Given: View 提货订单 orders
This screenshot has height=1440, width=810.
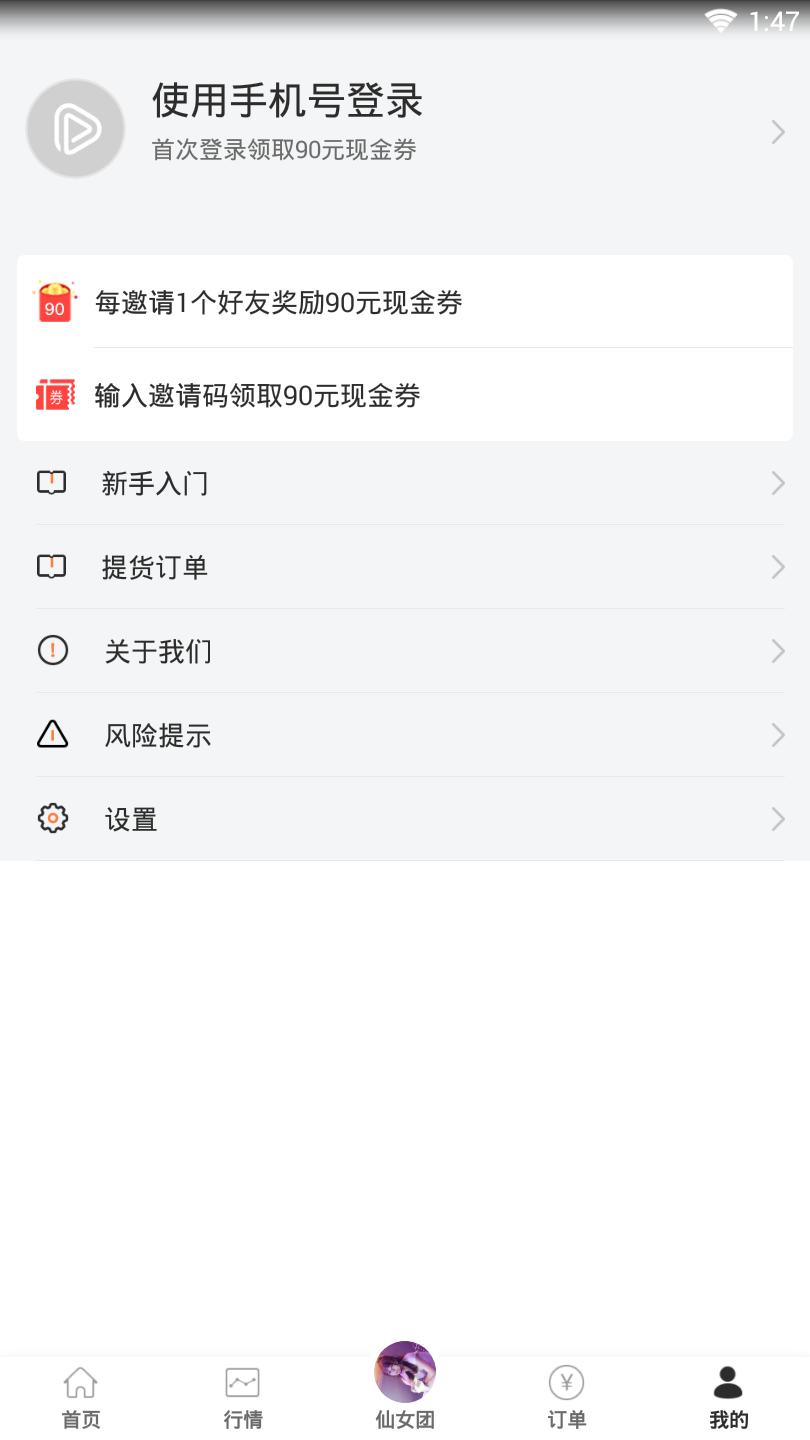Looking at the screenshot, I should point(155,568).
